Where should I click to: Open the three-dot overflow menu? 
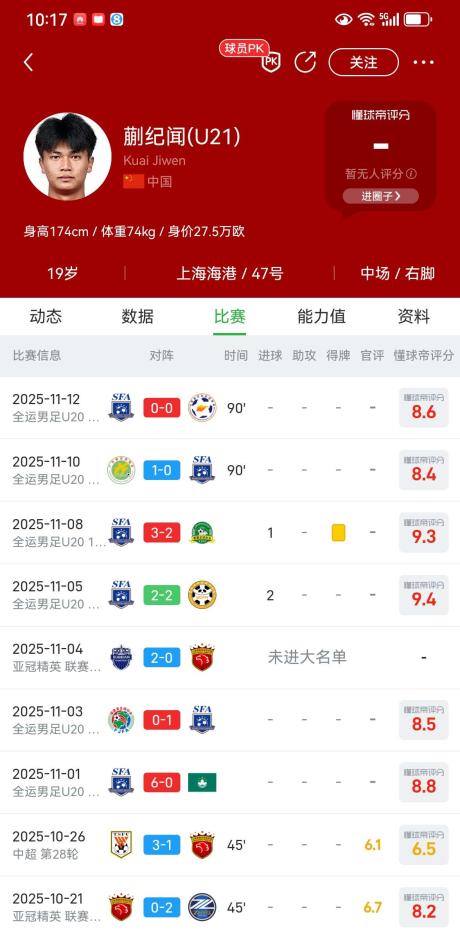point(424,62)
